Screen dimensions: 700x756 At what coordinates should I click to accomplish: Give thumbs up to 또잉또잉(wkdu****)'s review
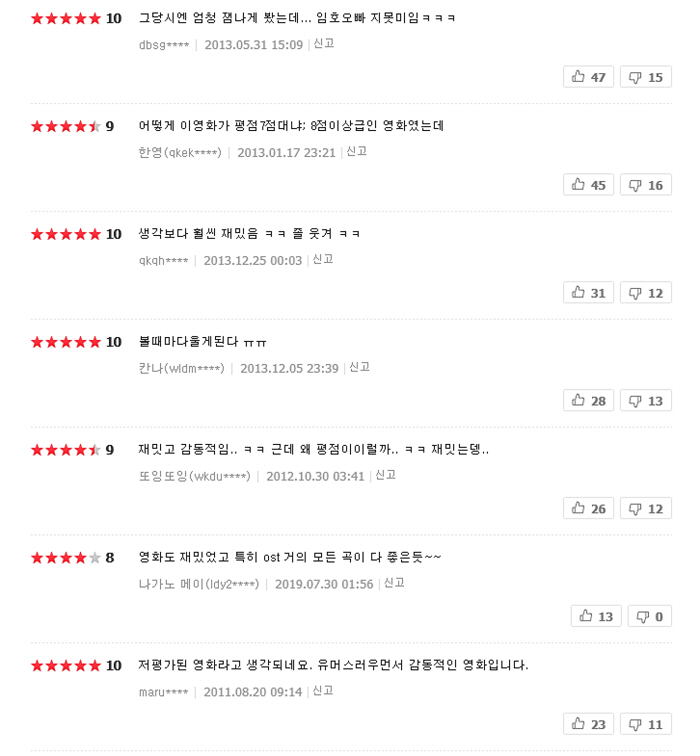click(588, 509)
